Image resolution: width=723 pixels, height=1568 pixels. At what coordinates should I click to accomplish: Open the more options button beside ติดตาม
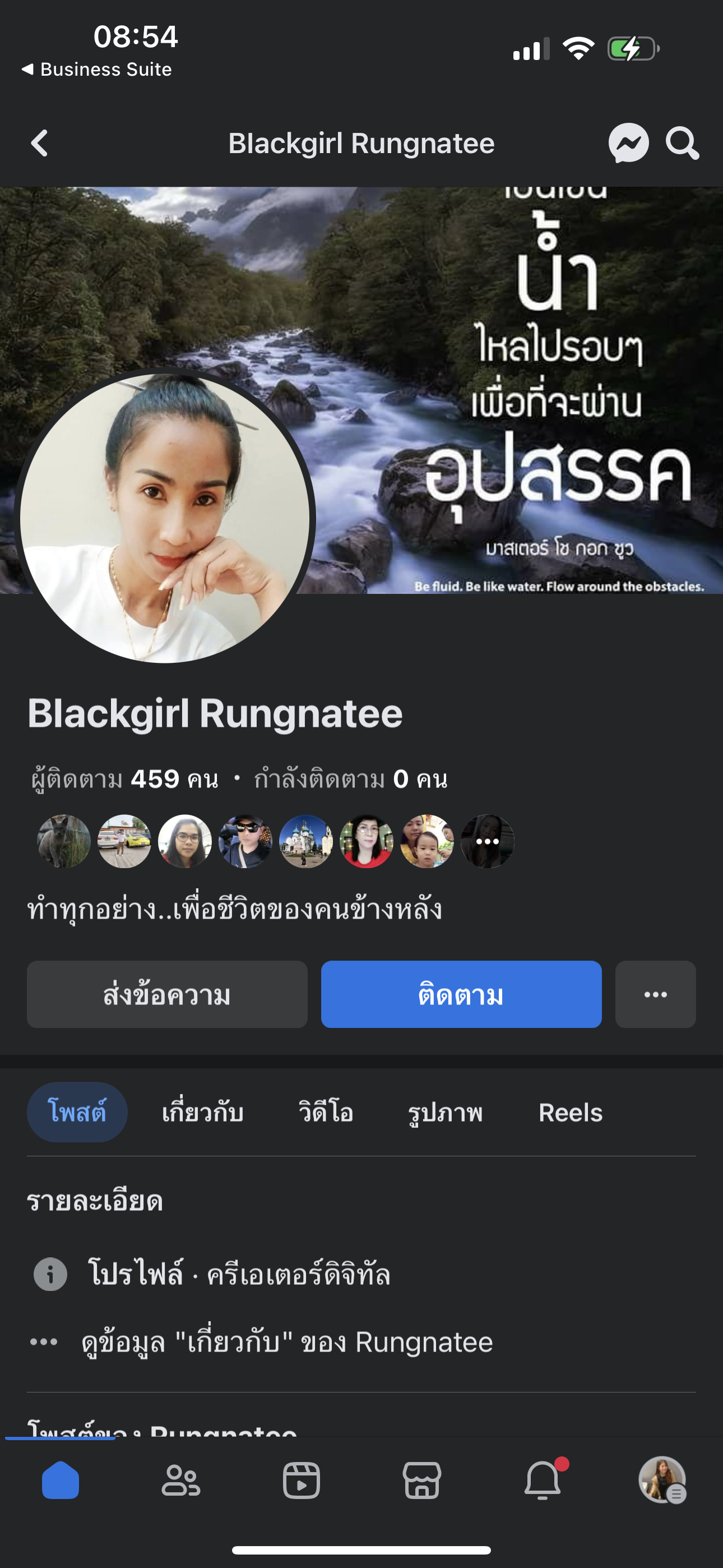point(655,995)
